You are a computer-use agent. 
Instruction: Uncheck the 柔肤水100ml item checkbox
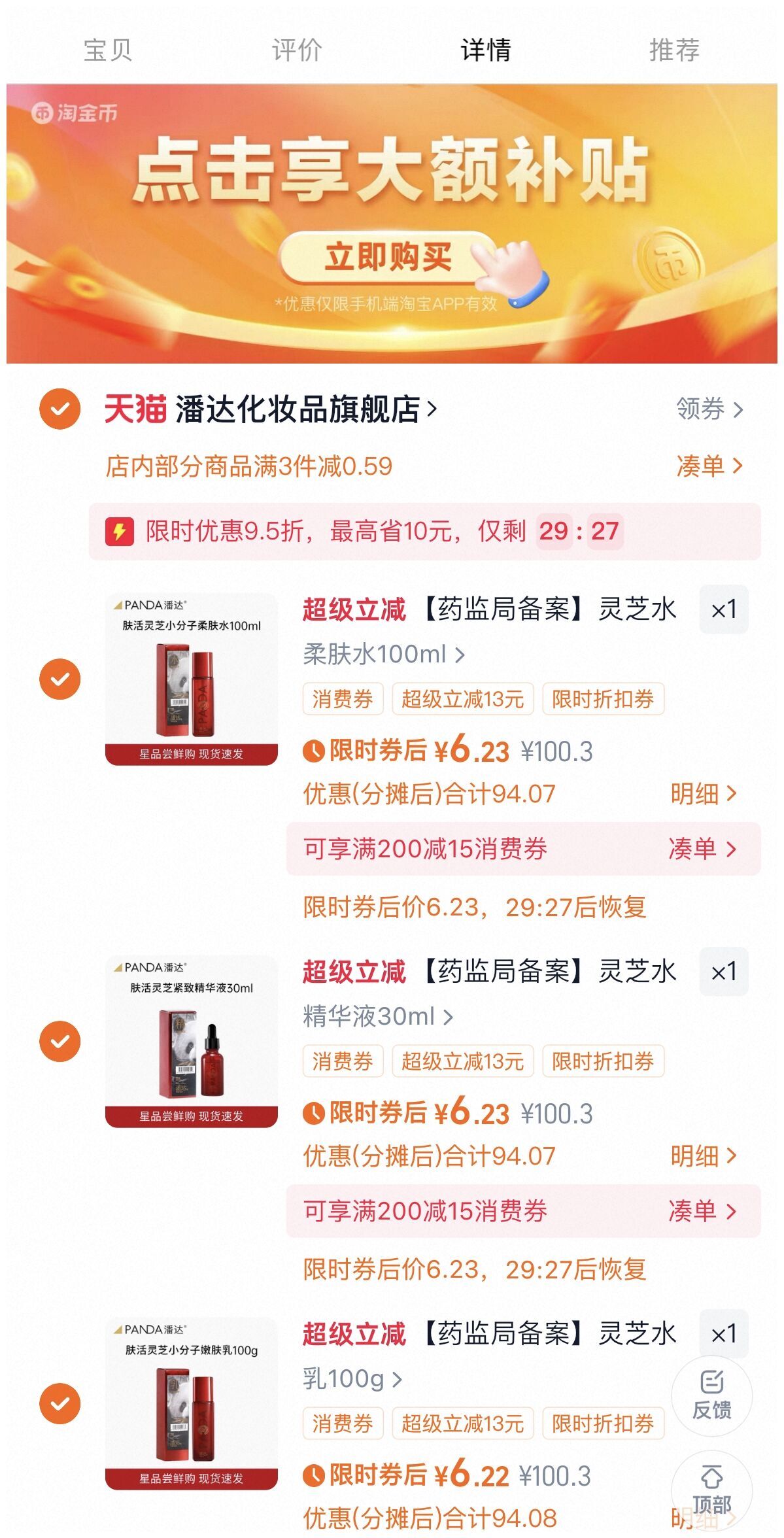(x=60, y=679)
